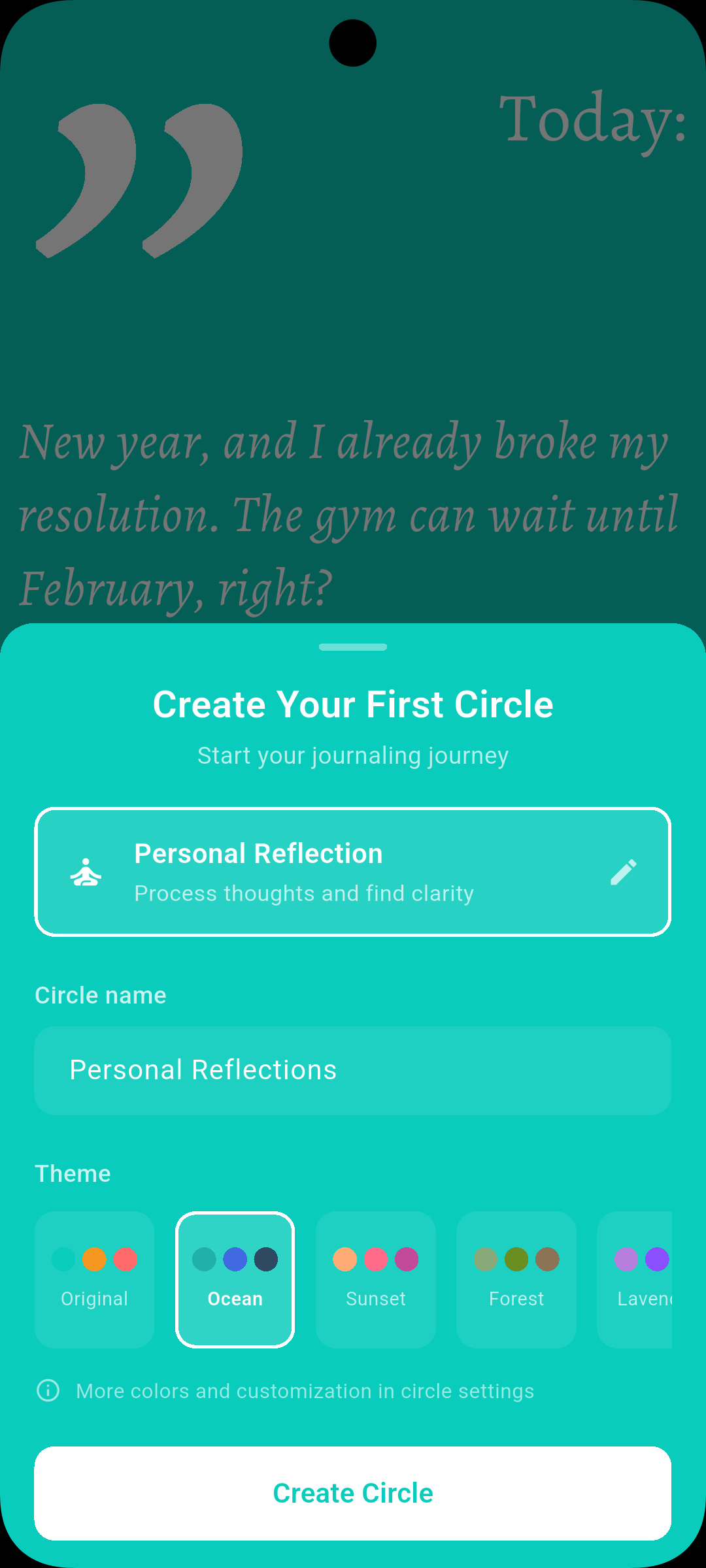Tap the info icon beside the customization note
Image resolution: width=706 pixels, height=1568 pixels.
coord(46,1391)
